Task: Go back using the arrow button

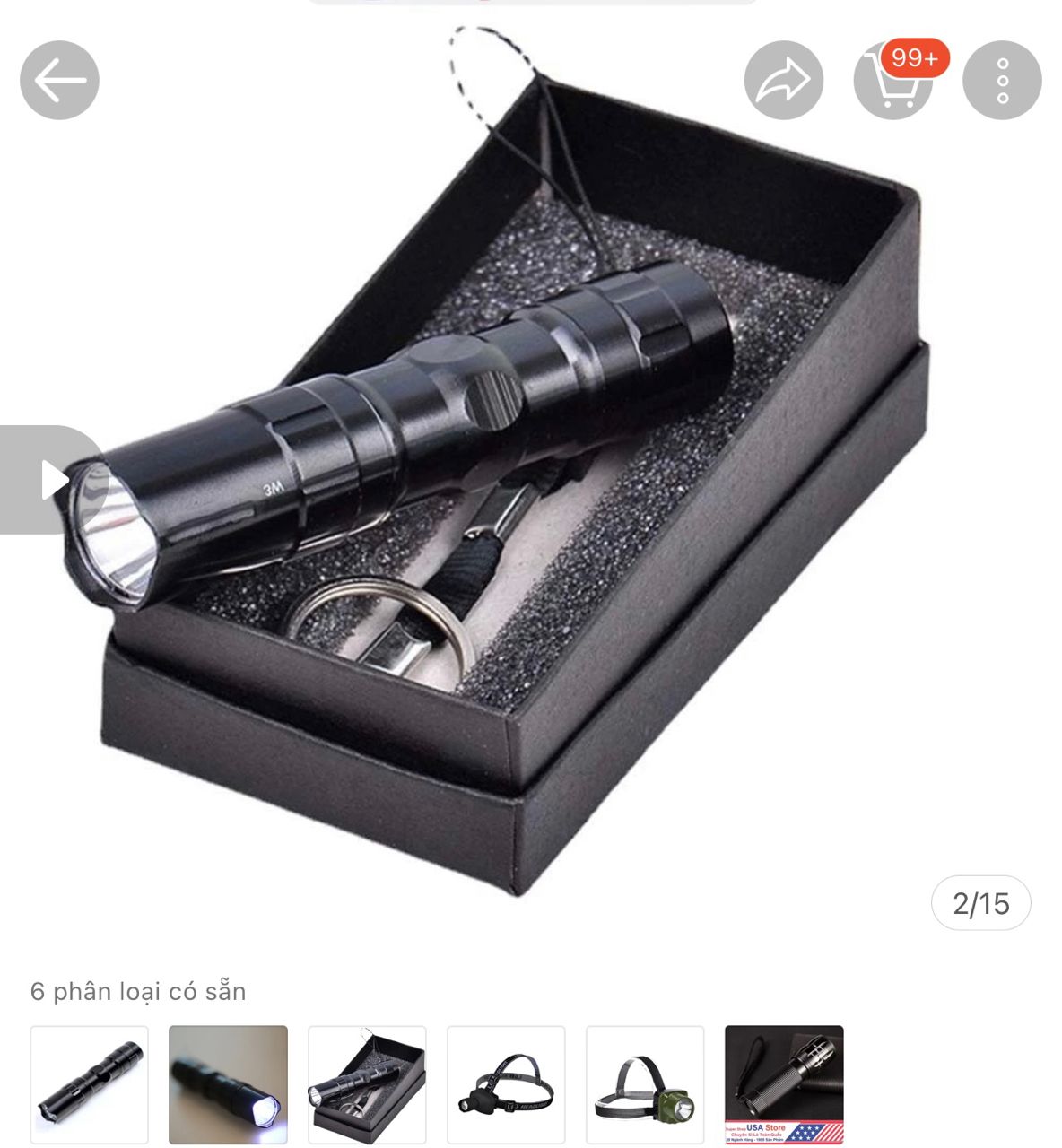Action: (59, 80)
